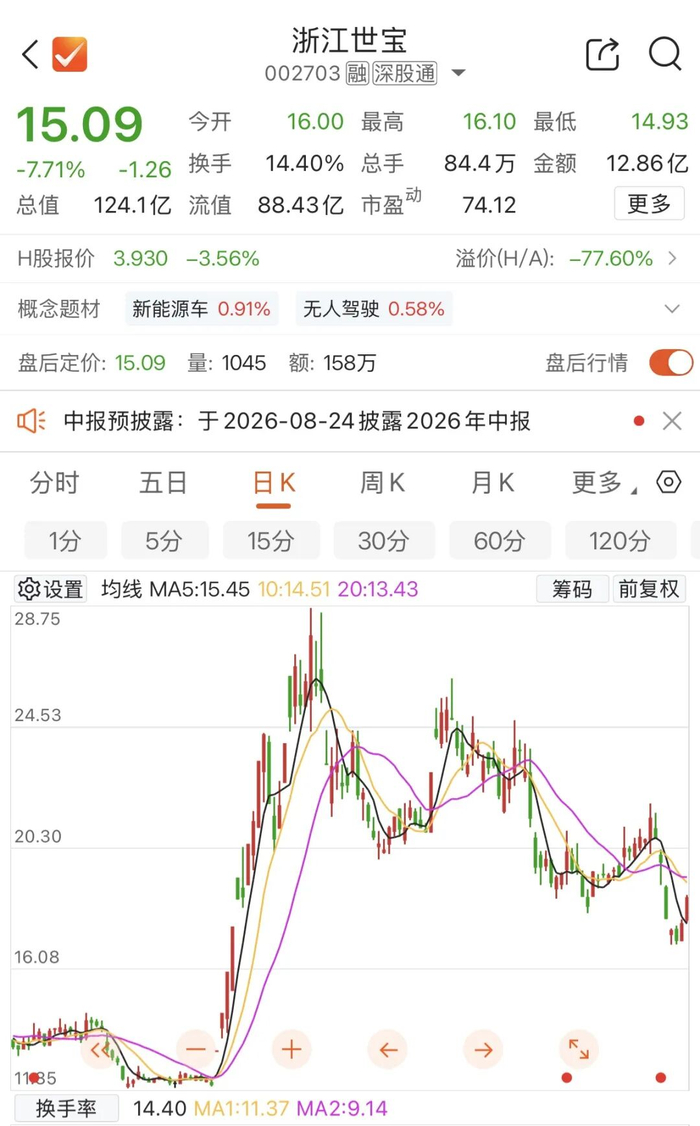The image size is (700, 1126).
Task: Open chart 设置 settings
Action: point(50,589)
